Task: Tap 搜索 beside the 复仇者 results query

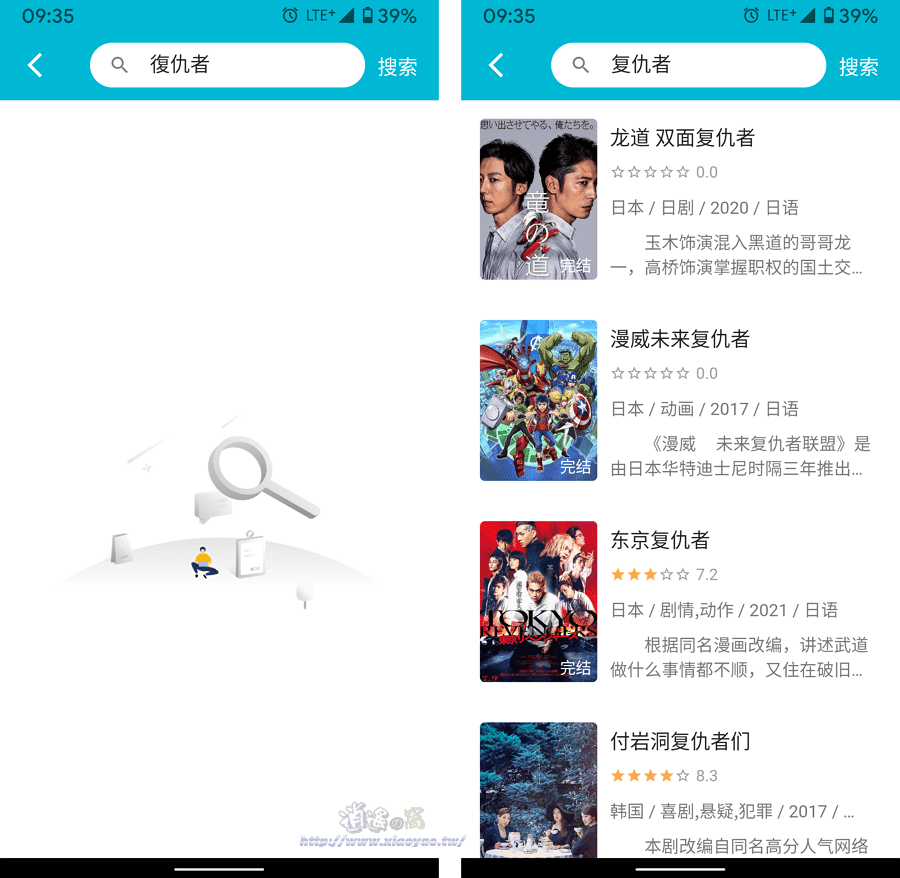Action: pyautogui.click(x=858, y=67)
